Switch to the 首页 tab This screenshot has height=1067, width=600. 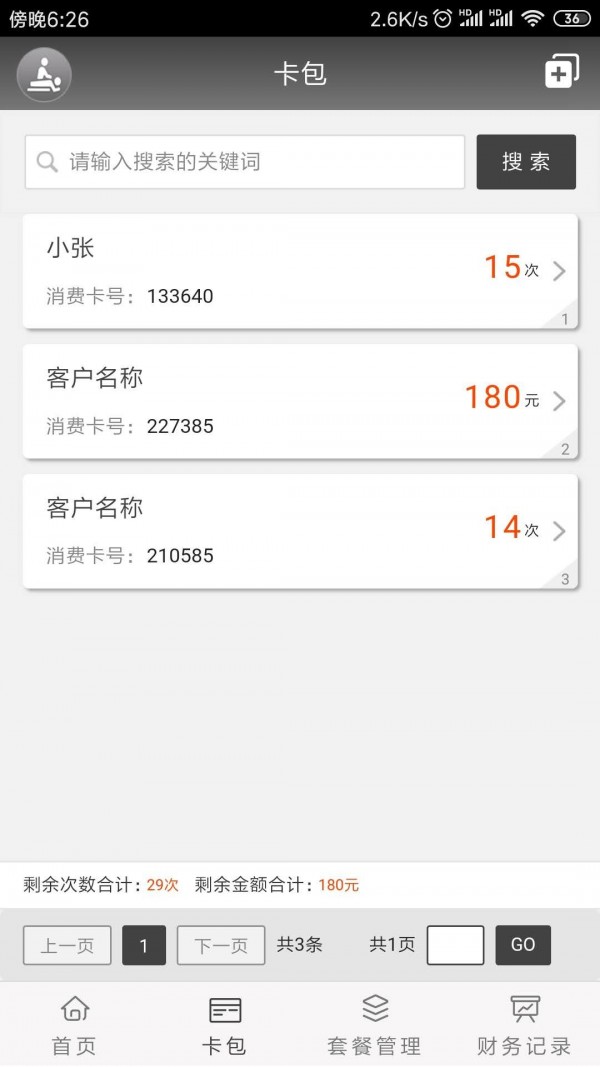pyautogui.click(x=74, y=1025)
